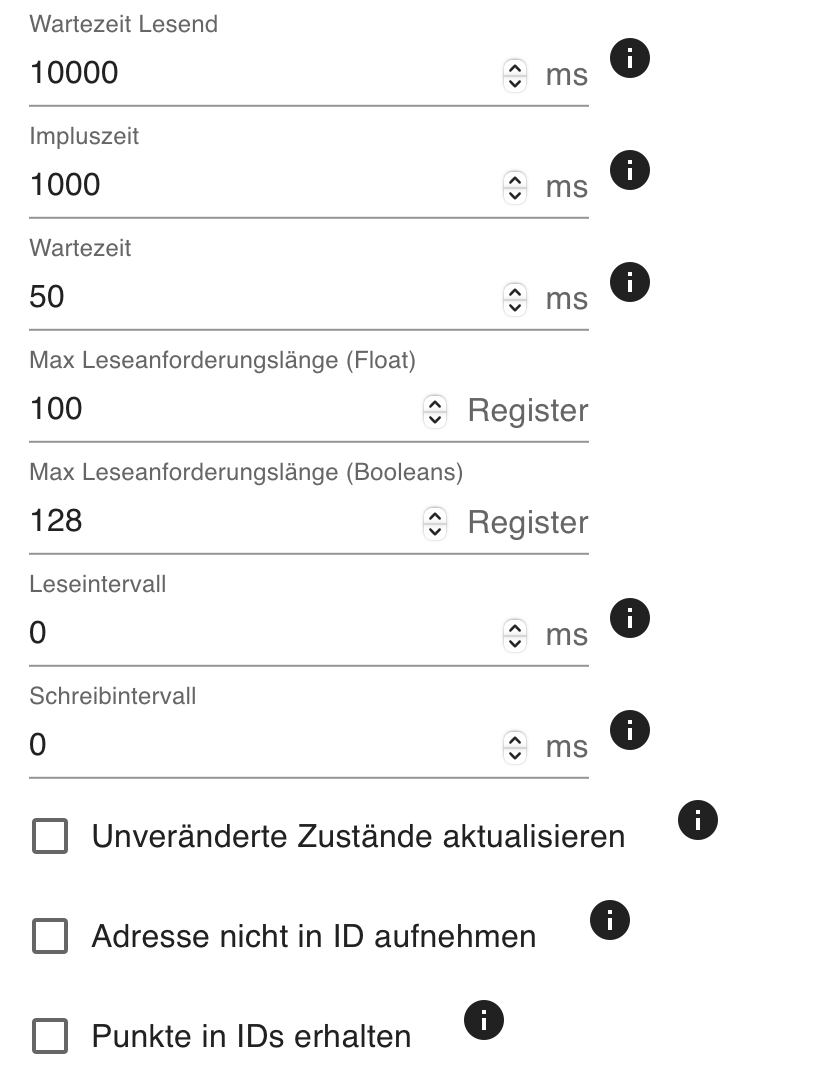Show info for Punkte in IDs erhalten
The height and width of the screenshot is (1066, 830).
[484, 1020]
